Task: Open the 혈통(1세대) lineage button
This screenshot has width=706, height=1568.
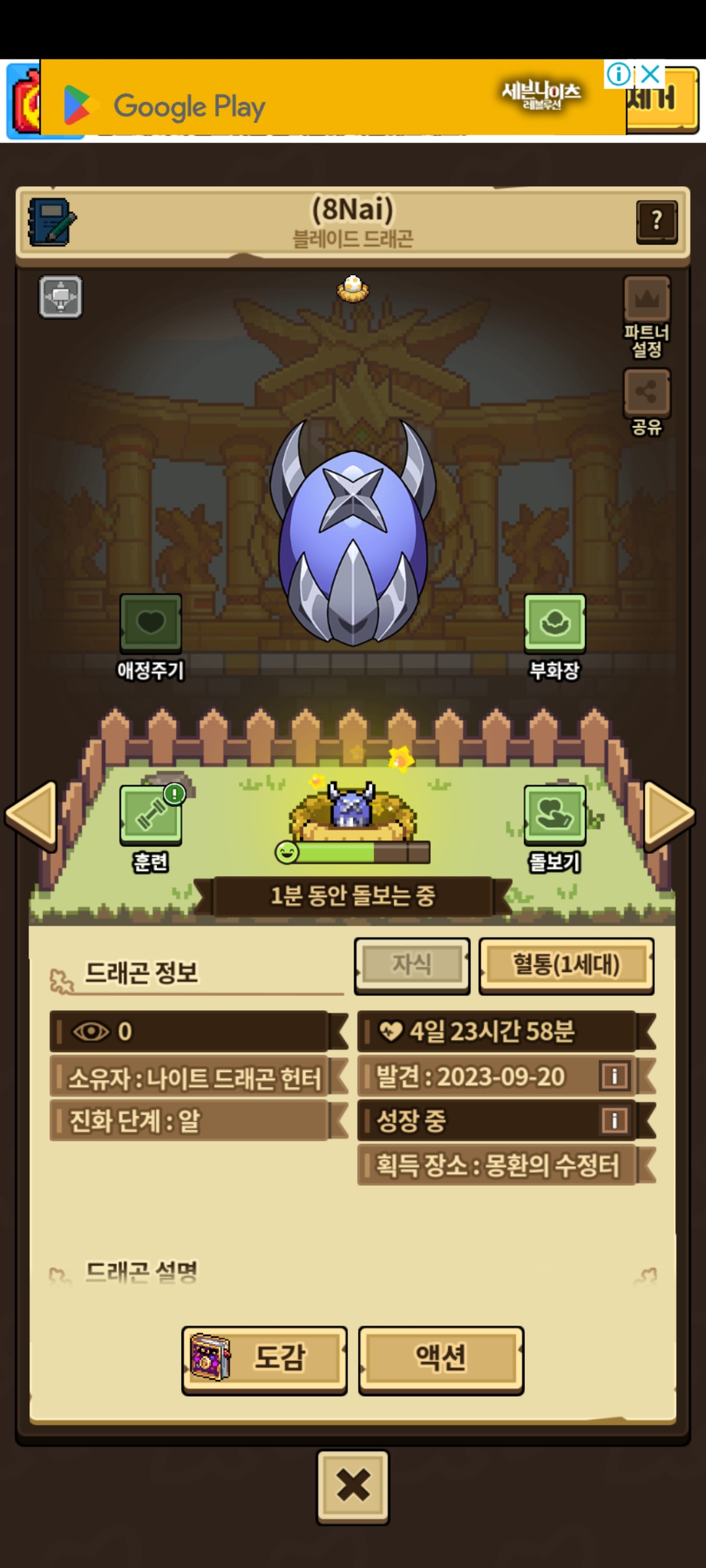Action: [x=566, y=965]
